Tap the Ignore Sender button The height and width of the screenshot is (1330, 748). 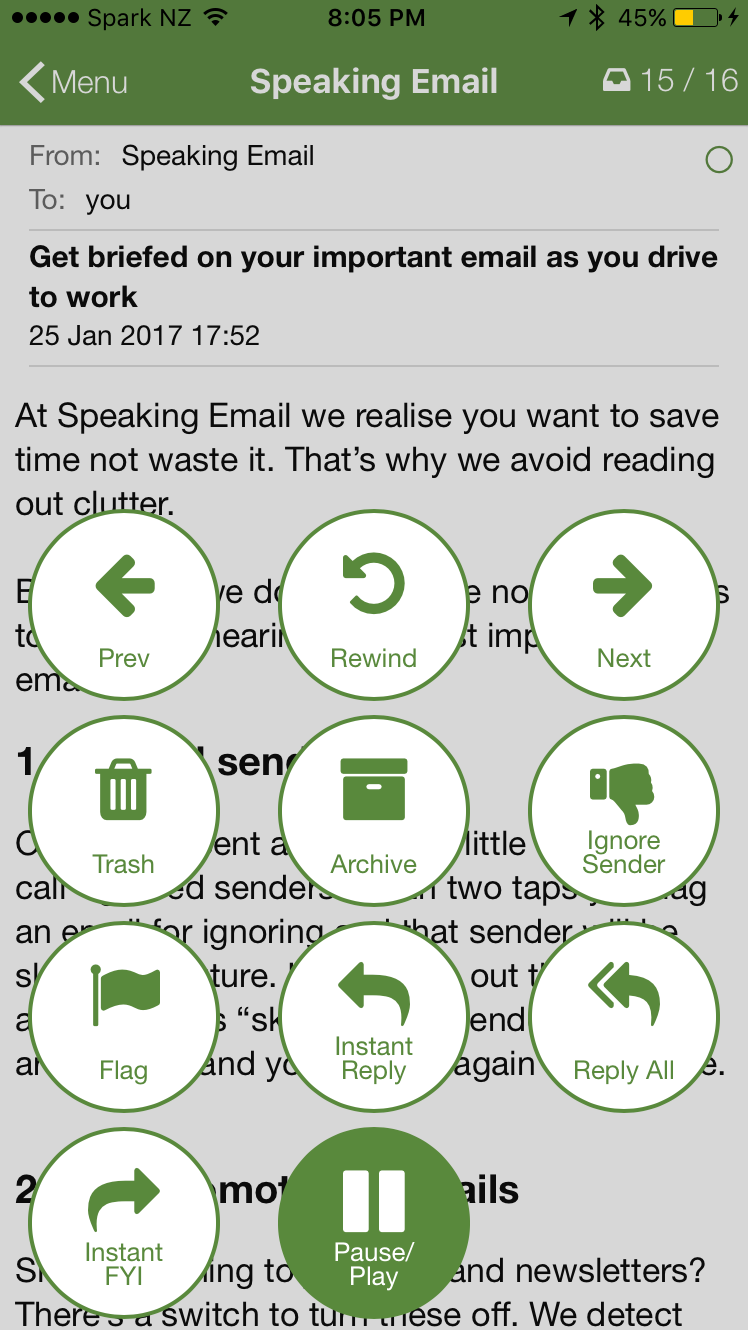pyautogui.click(x=624, y=812)
